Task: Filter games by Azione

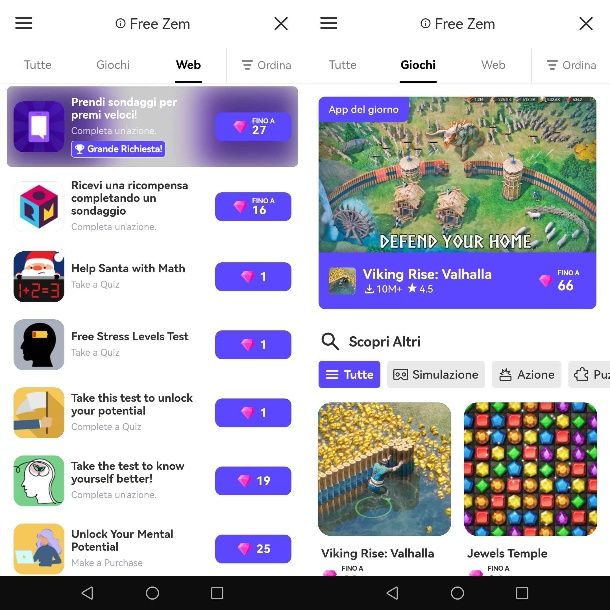Action: click(525, 375)
